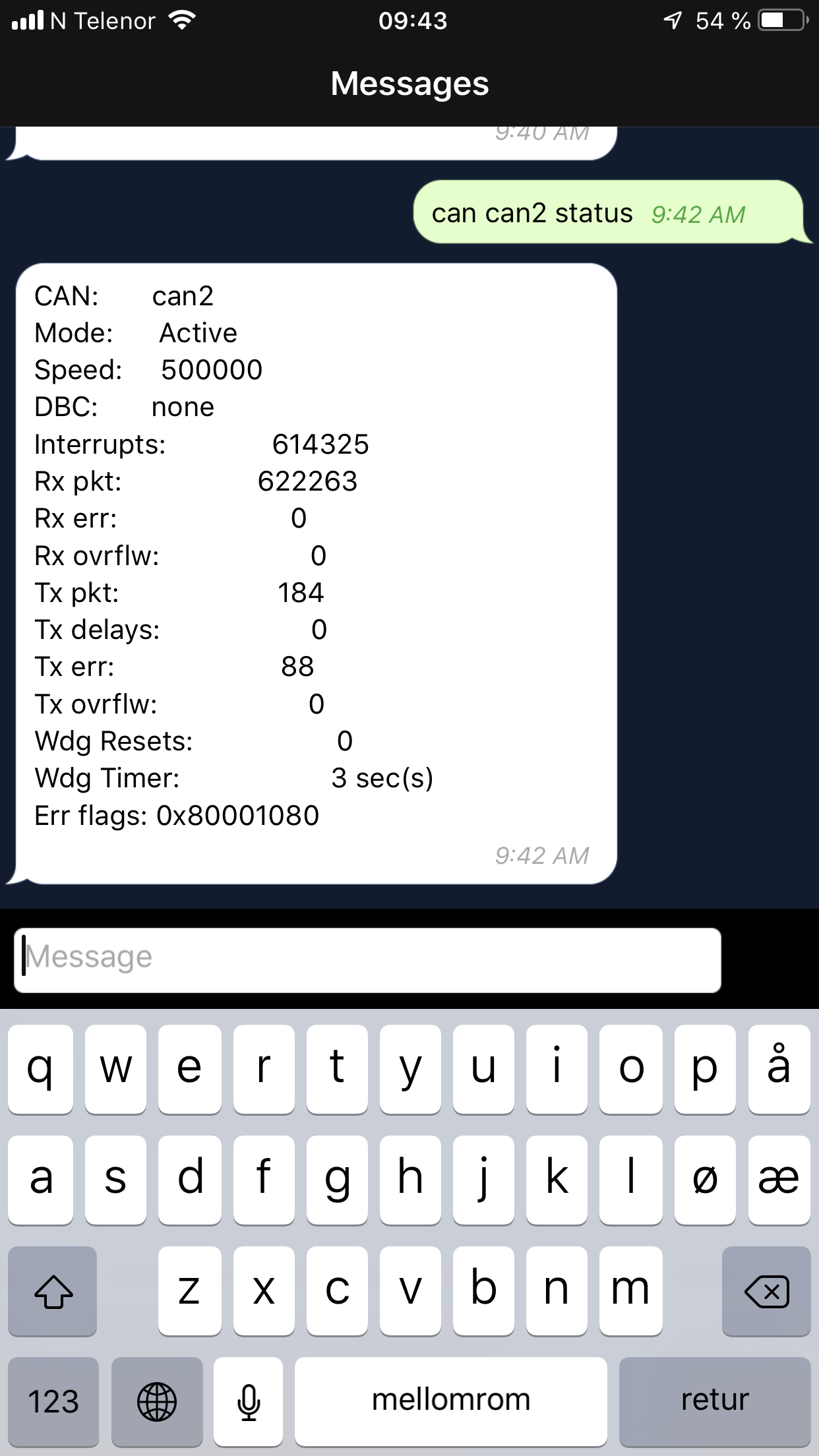
Task: Tap the backspace key on keyboard
Action: pos(766,1290)
